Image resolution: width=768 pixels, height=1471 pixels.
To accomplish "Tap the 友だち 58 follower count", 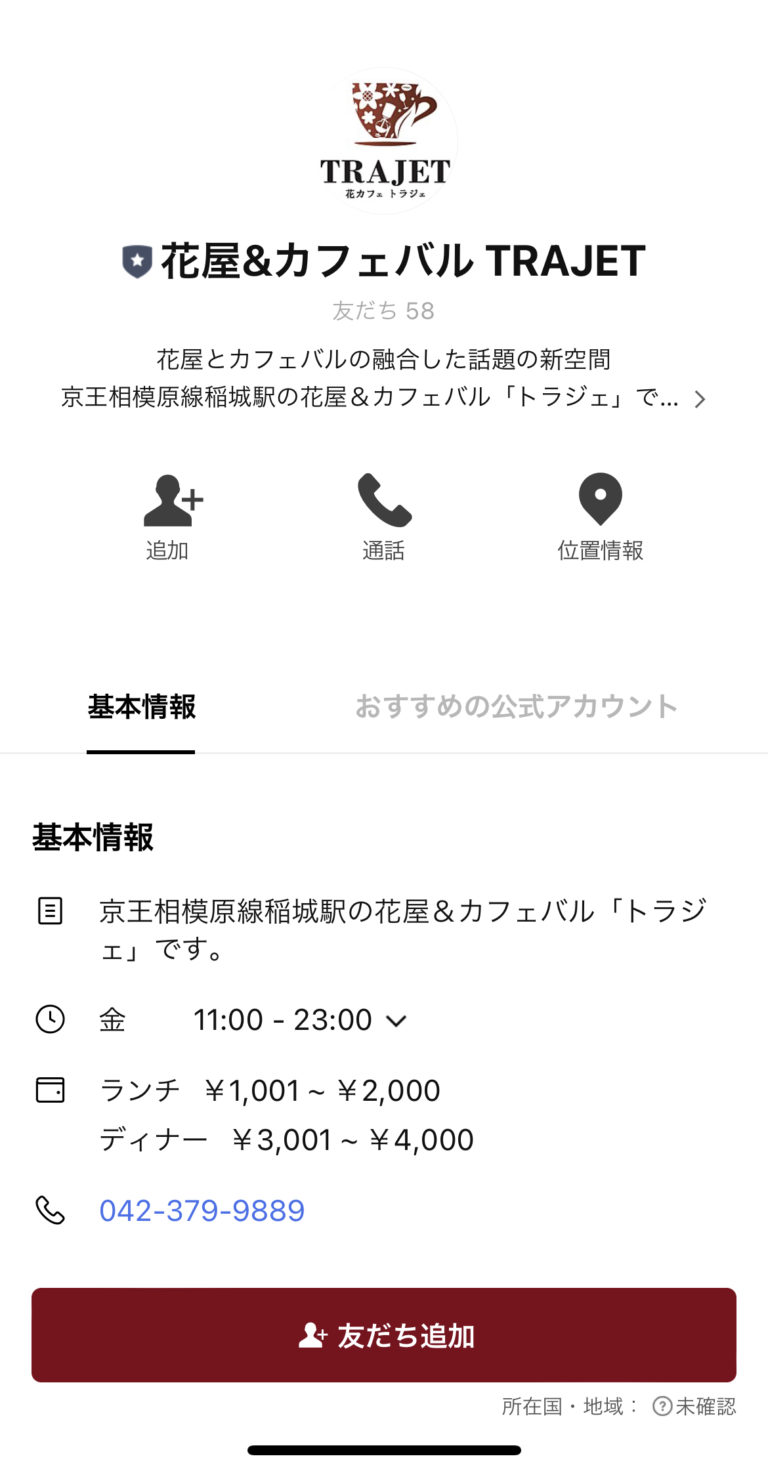I will click(383, 310).
